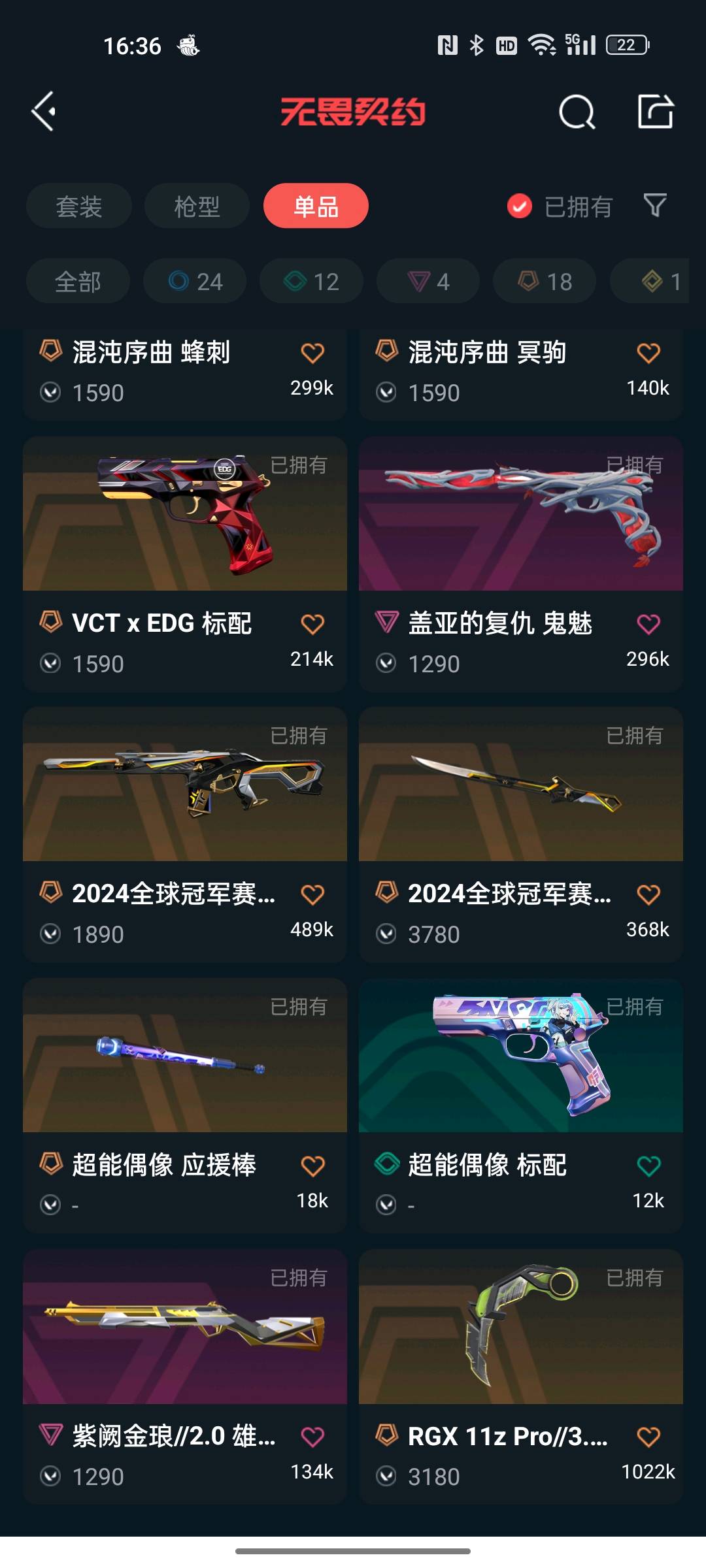Filter by the blue tier chip showing 24
The height and width of the screenshot is (1568, 706).
pyautogui.click(x=195, y=282)
